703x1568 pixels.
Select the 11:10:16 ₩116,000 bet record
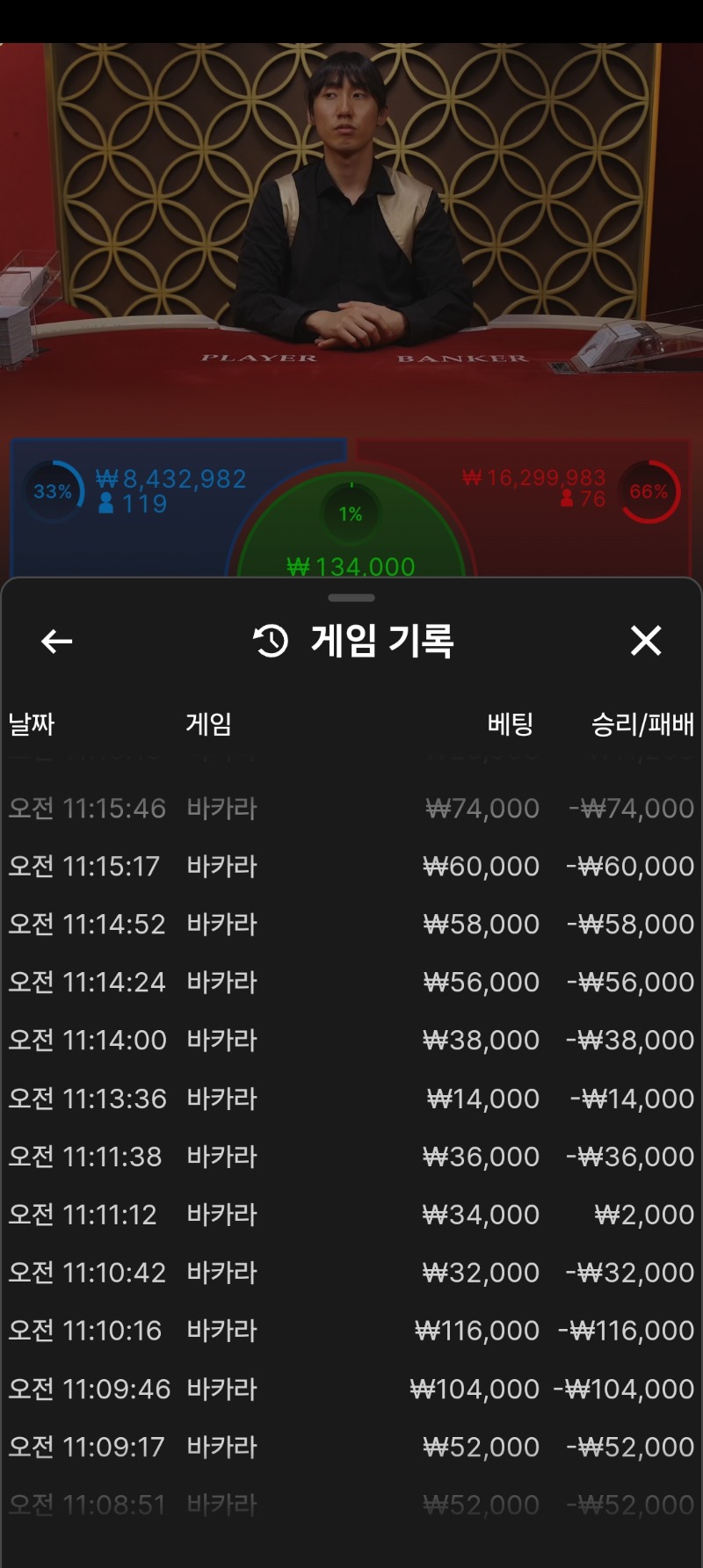coord(351,1331)
